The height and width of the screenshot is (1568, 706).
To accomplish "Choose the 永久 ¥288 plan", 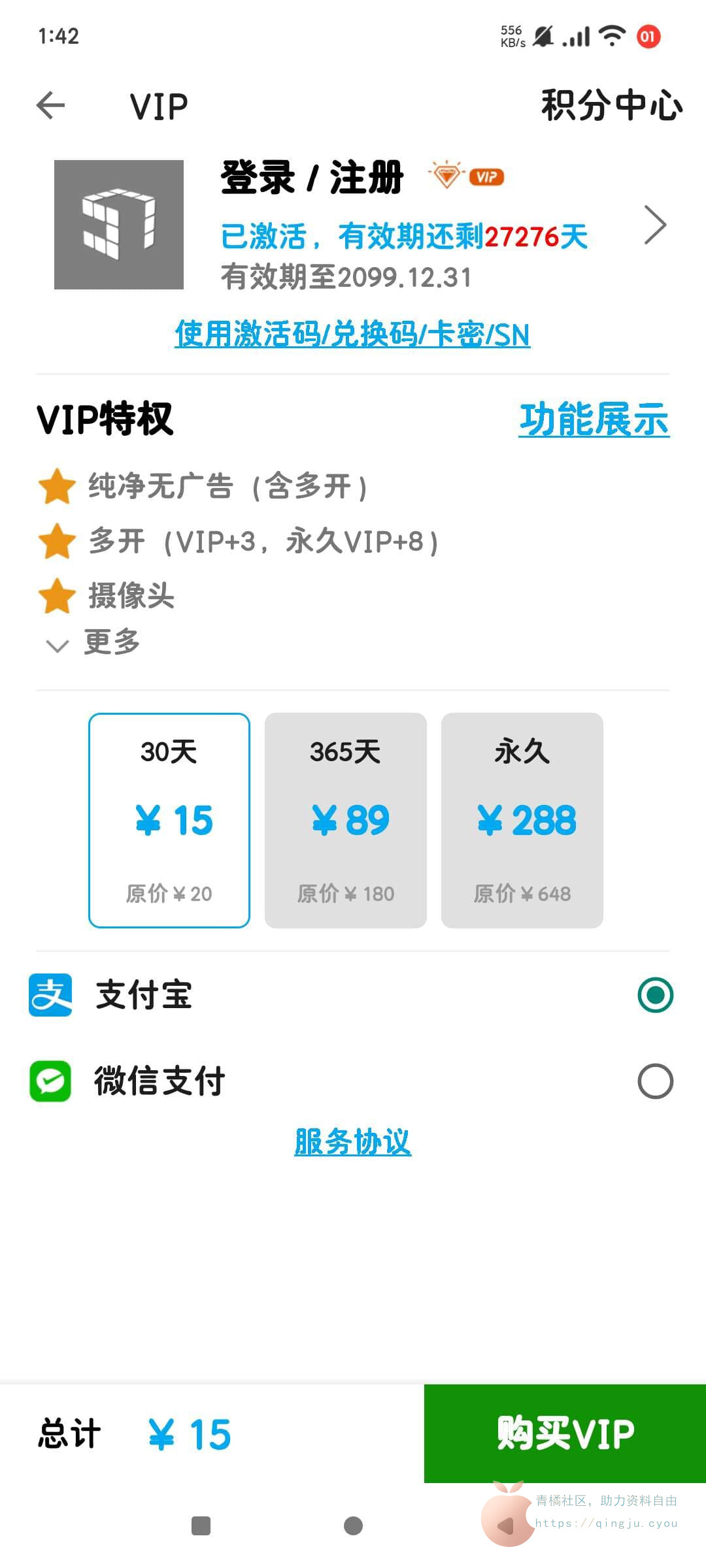I will 522,820.
